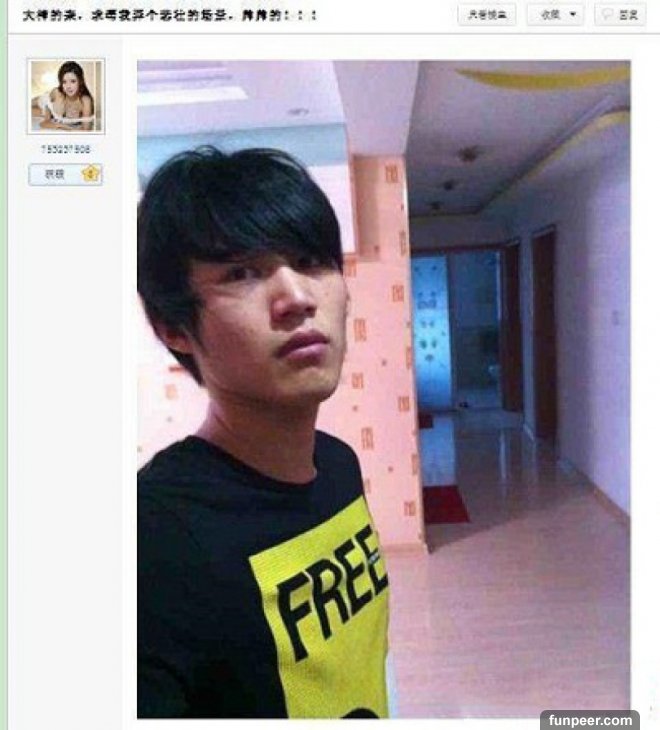Tap the reply button at top right
Screen dimensions: 660x730
coord(620,15)
